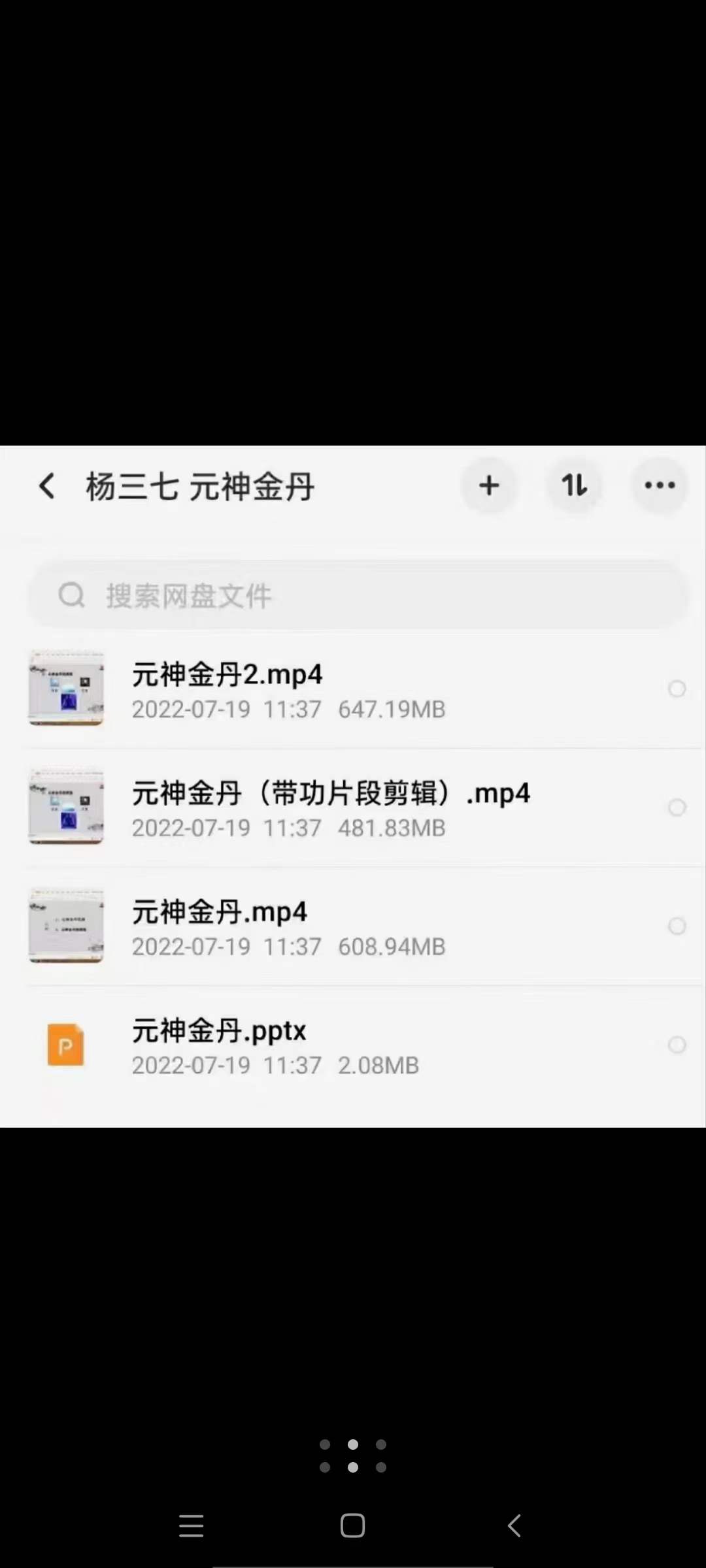Open the more actions menu for folder
The width and height of the screenshot is (706, 1568).
coord(660,486)
